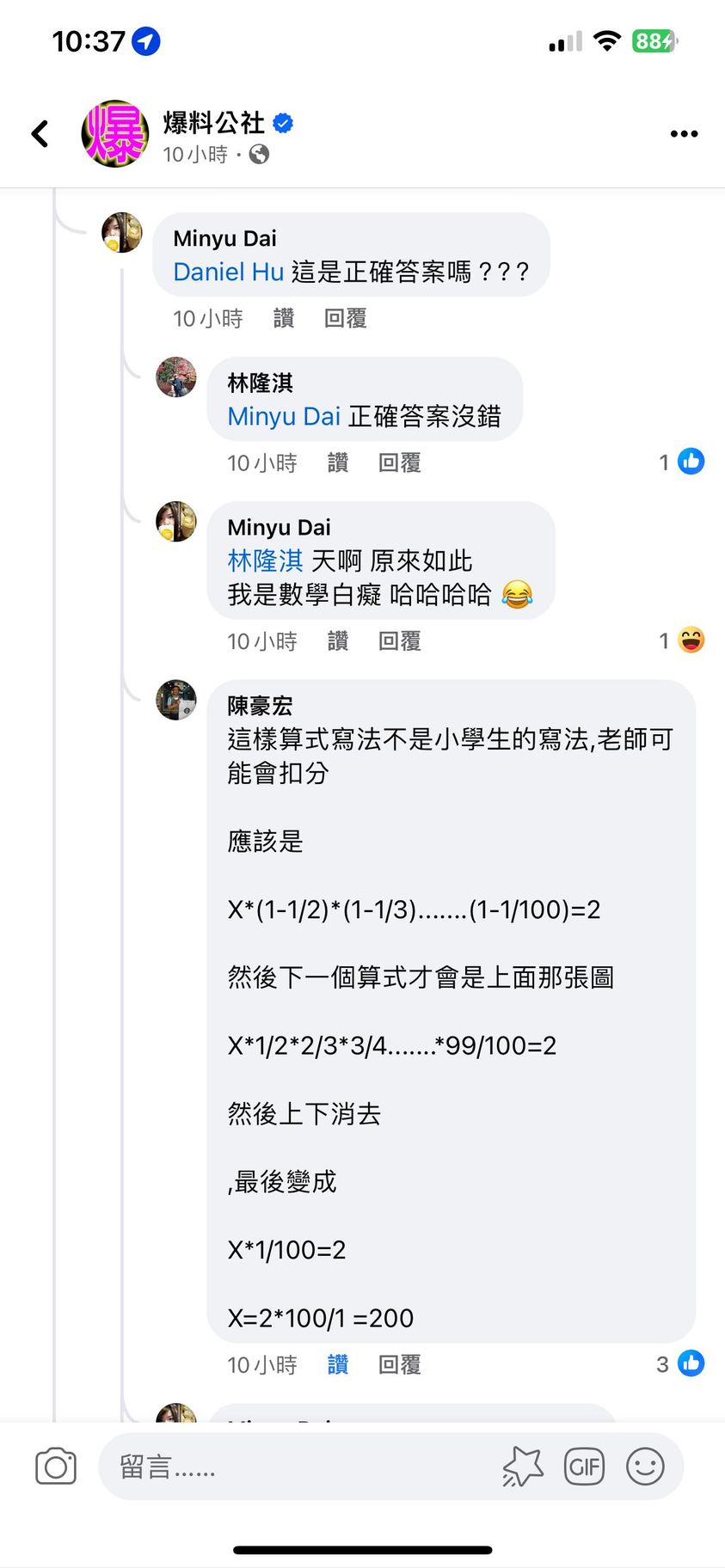Open the sticker or avatar picker
725x1568 pixels.
click(523, 1467)
